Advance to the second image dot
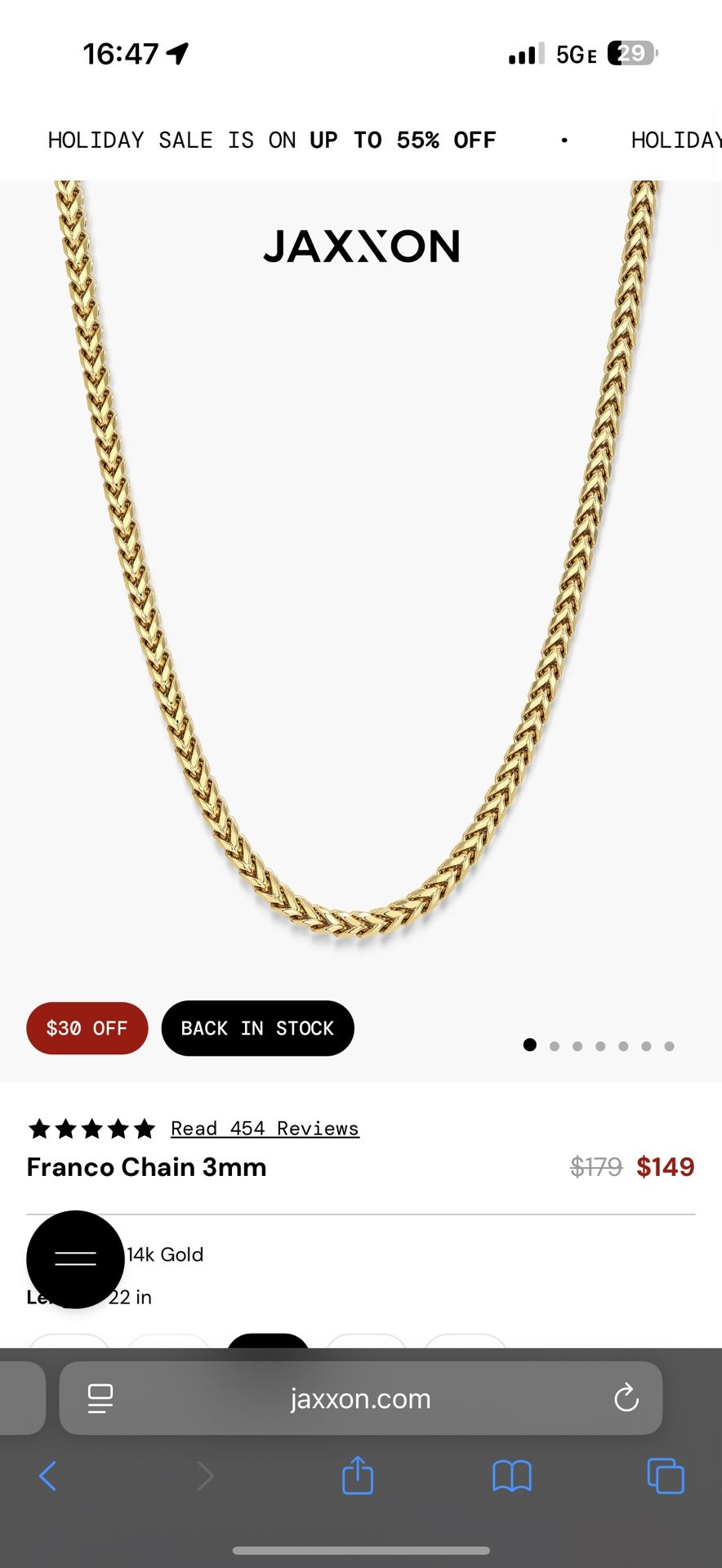This screenshot has height=1568, width=722. [554, 1045]
